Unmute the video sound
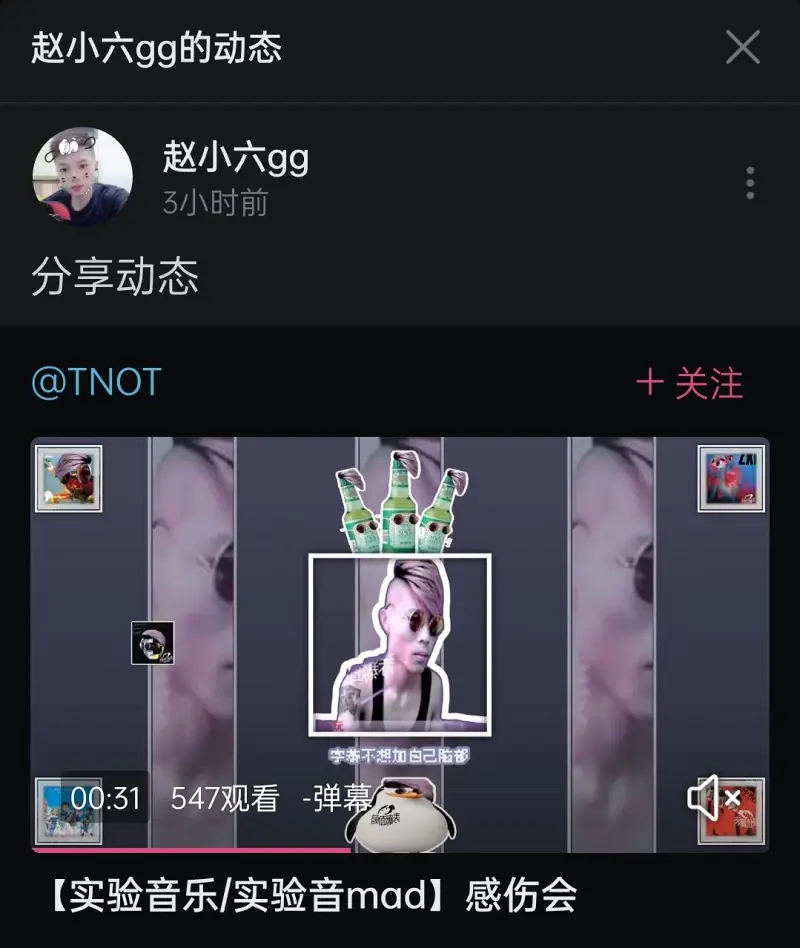Viewport: 800px width, 948px height. pos(714,797)
